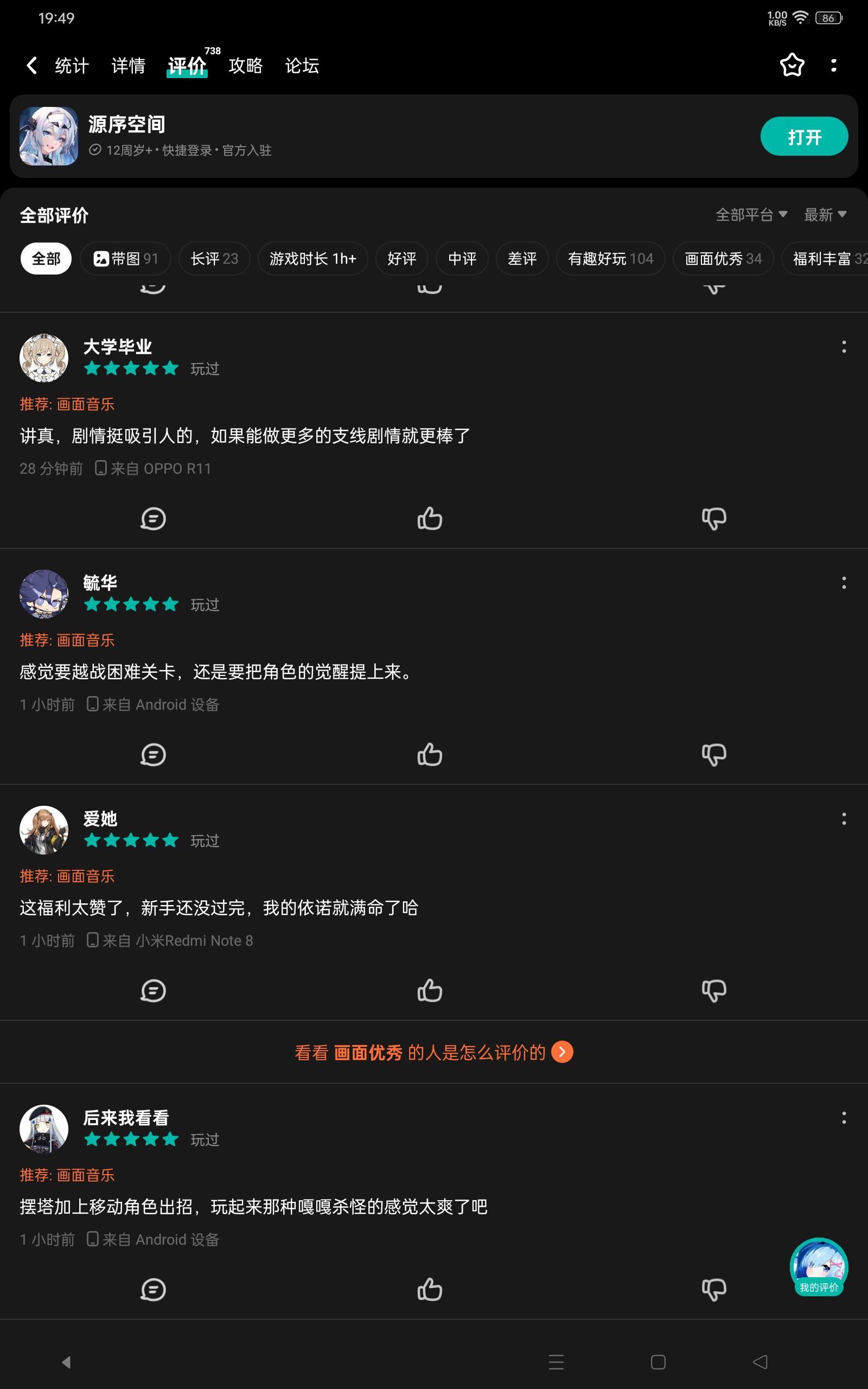This screenshot has width=868, height=1389.
Task: Open comments on 爱她's review
Action: (152, 991)
